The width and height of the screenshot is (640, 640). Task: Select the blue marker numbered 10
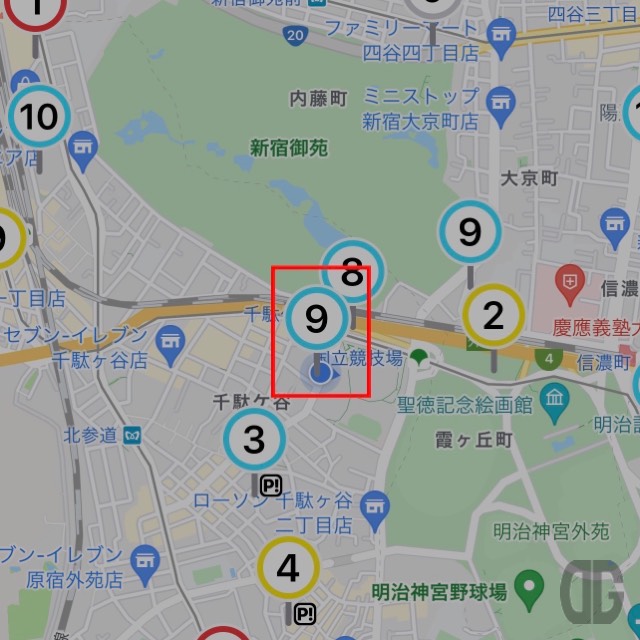pos(39,117)
